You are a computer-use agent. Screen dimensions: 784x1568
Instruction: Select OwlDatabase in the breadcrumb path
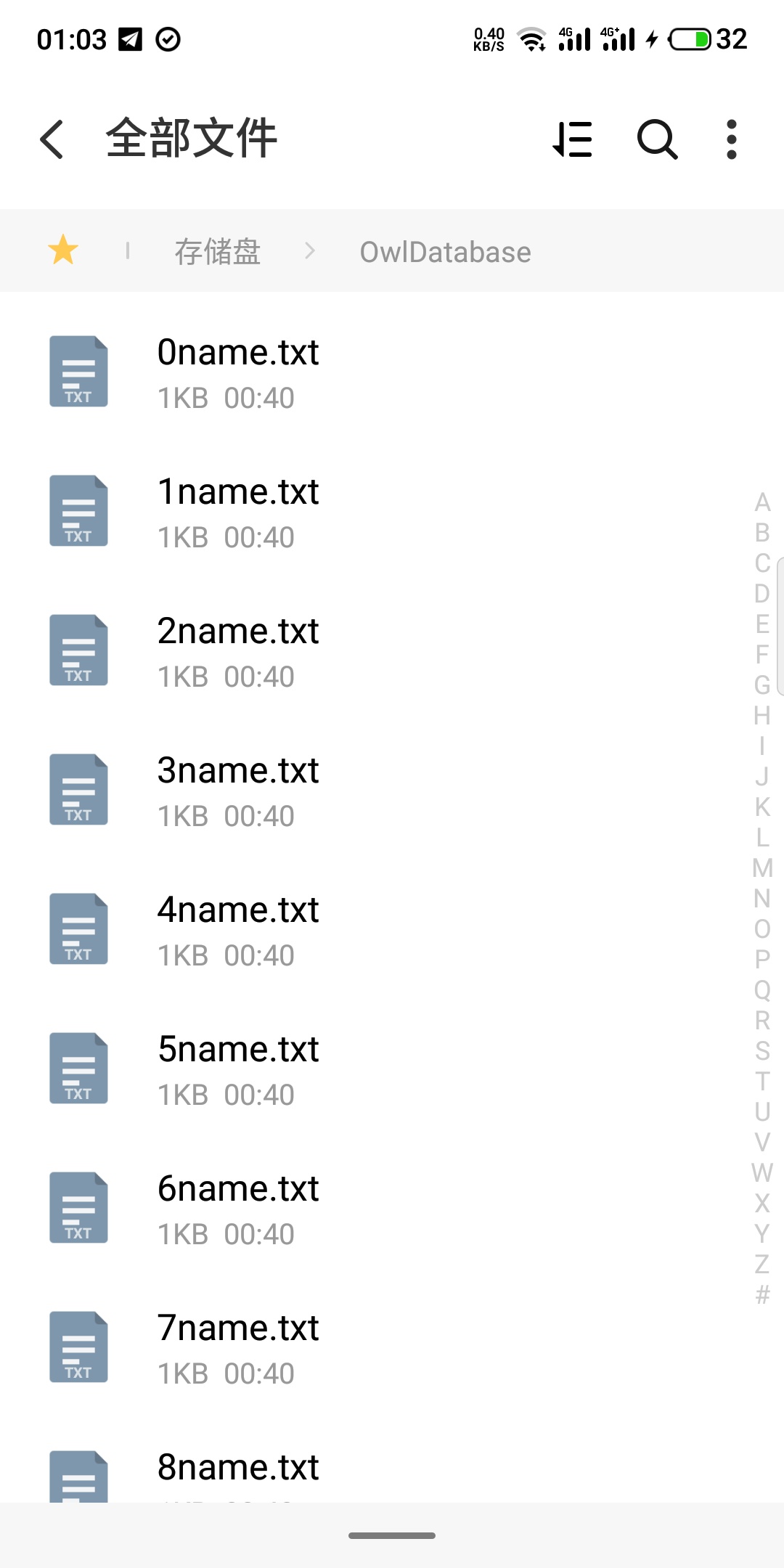pos(445,252)
